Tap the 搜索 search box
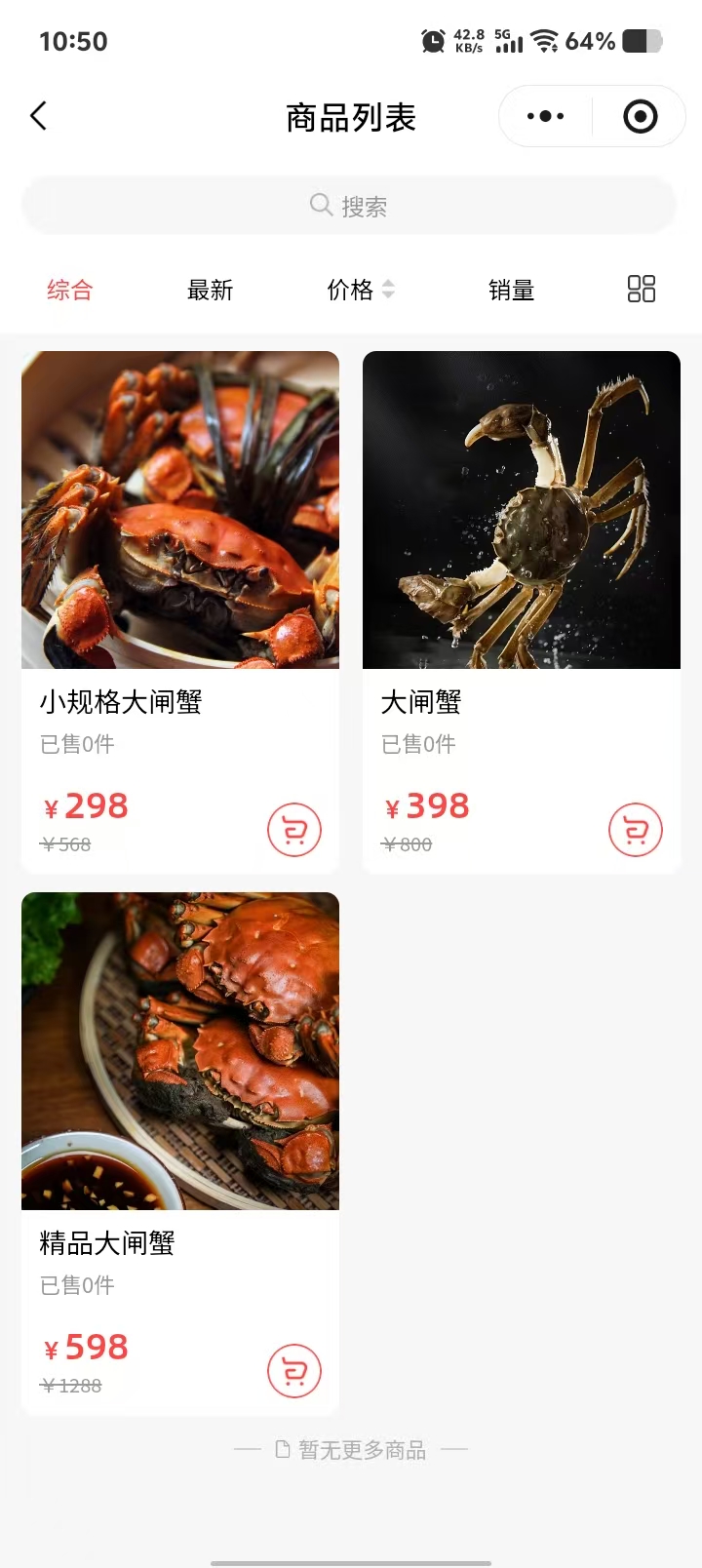The width and height of the screenshot is (702, 1568). pos(349,206)
